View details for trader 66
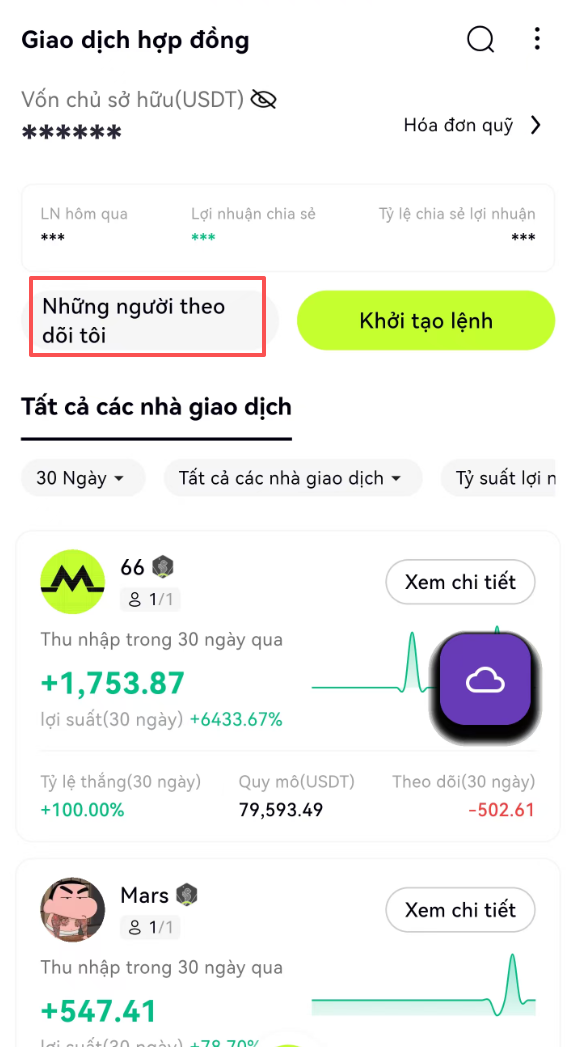574x1047 pixels. pos(461,582)
